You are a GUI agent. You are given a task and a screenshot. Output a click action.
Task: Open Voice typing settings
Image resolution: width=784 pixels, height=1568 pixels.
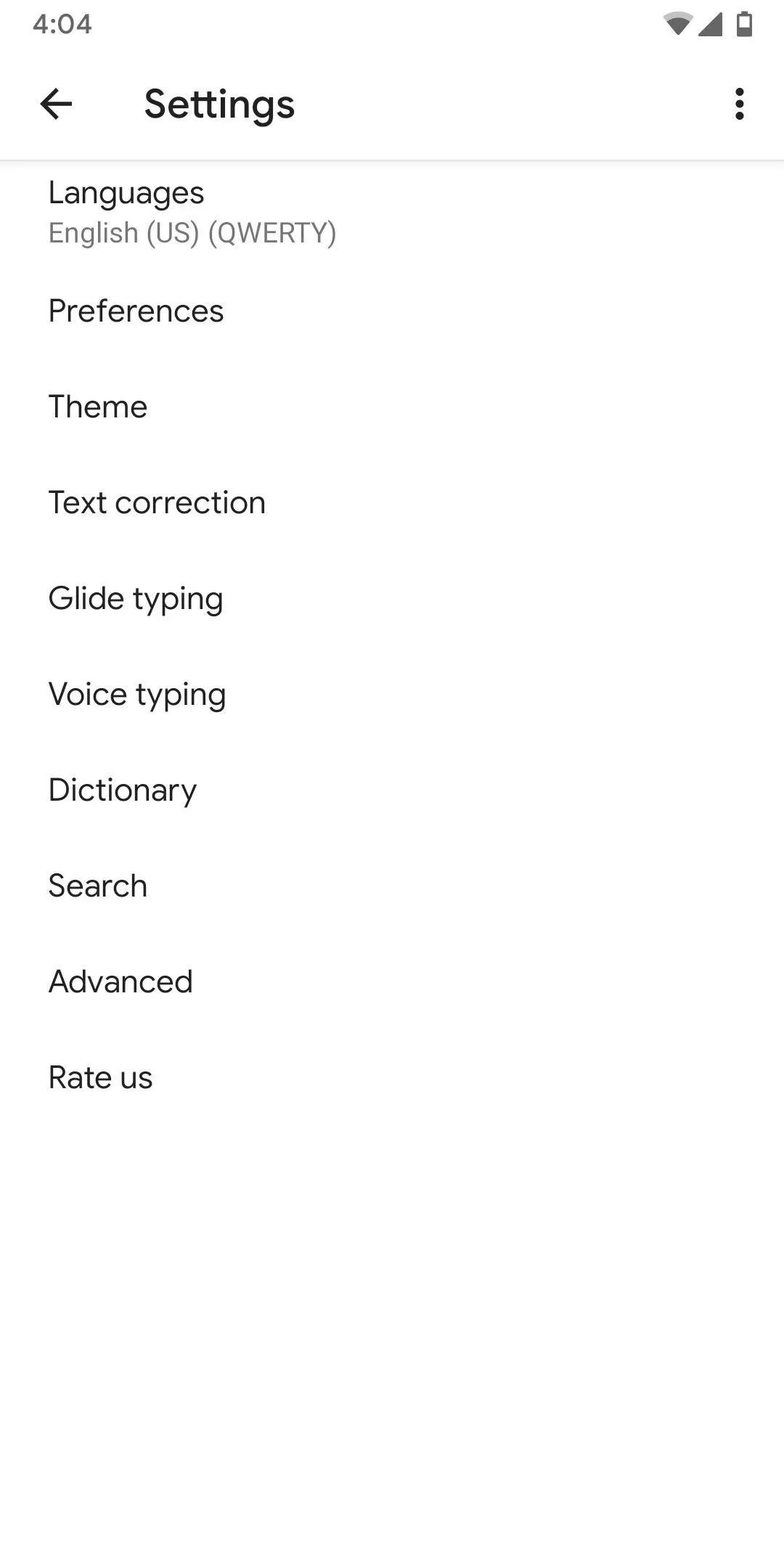click(392, 694)
